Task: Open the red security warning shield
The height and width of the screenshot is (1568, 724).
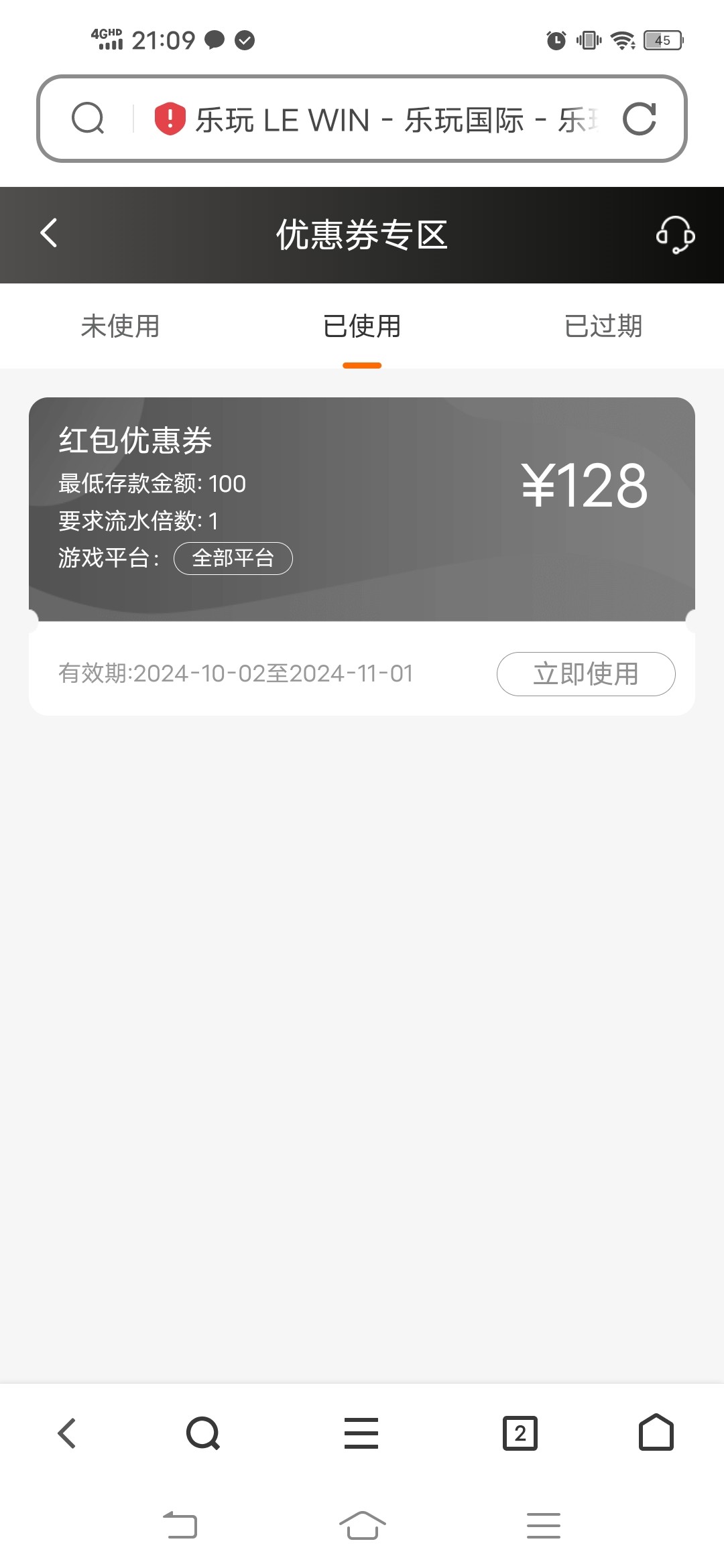Action: tap(170, 119)
